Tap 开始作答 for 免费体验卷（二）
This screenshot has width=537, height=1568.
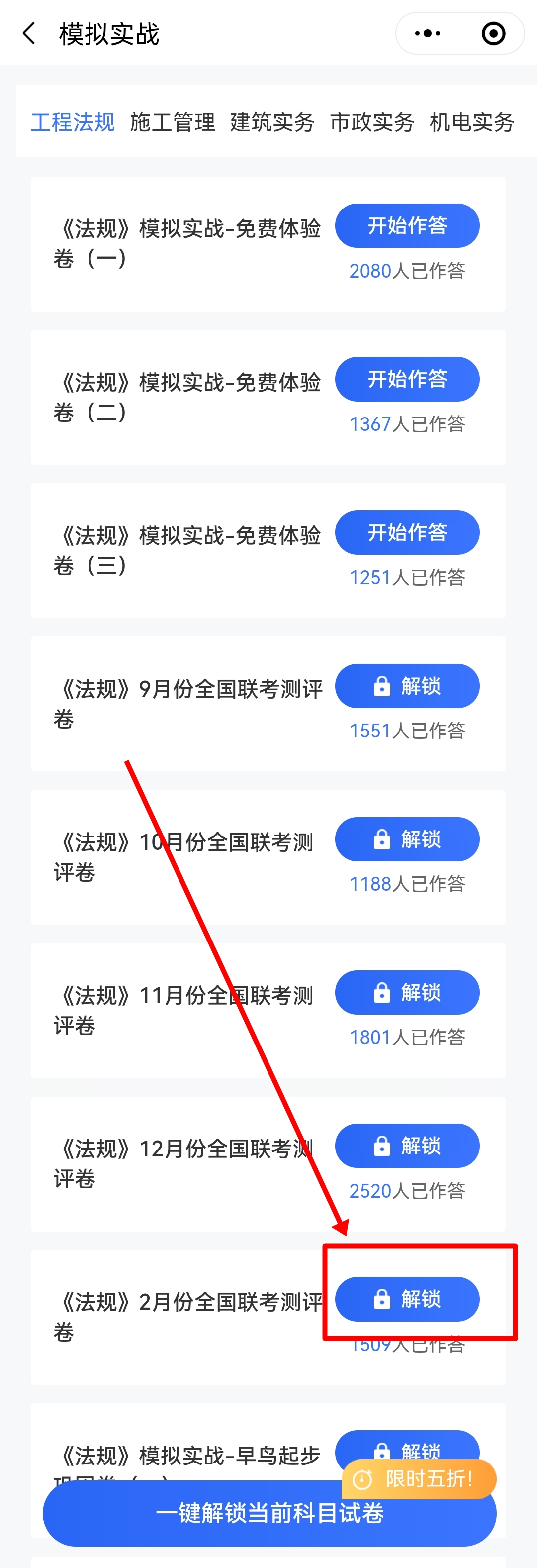click(x=407, y=379)
